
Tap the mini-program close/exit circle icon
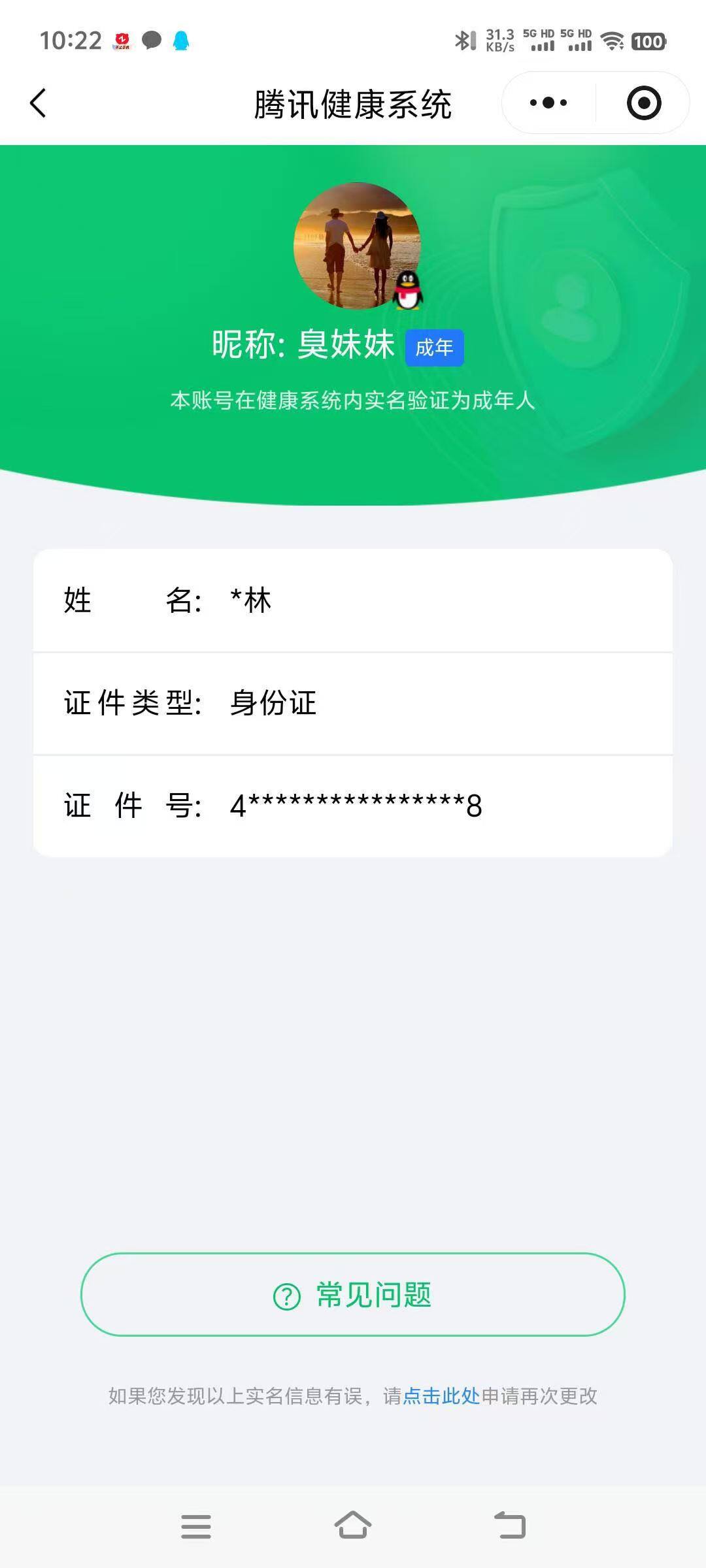click(x=643, y=103)
